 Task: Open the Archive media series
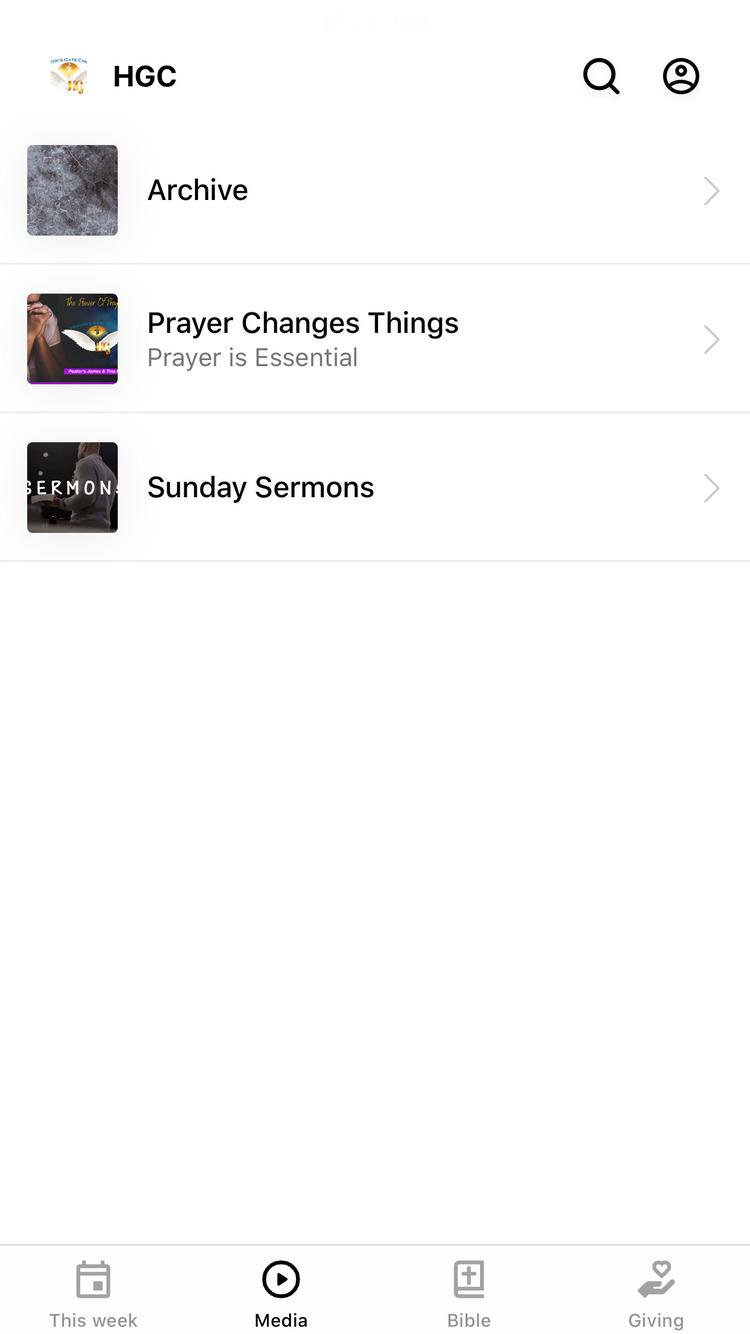pyautogui.click(x=374, y=190)
